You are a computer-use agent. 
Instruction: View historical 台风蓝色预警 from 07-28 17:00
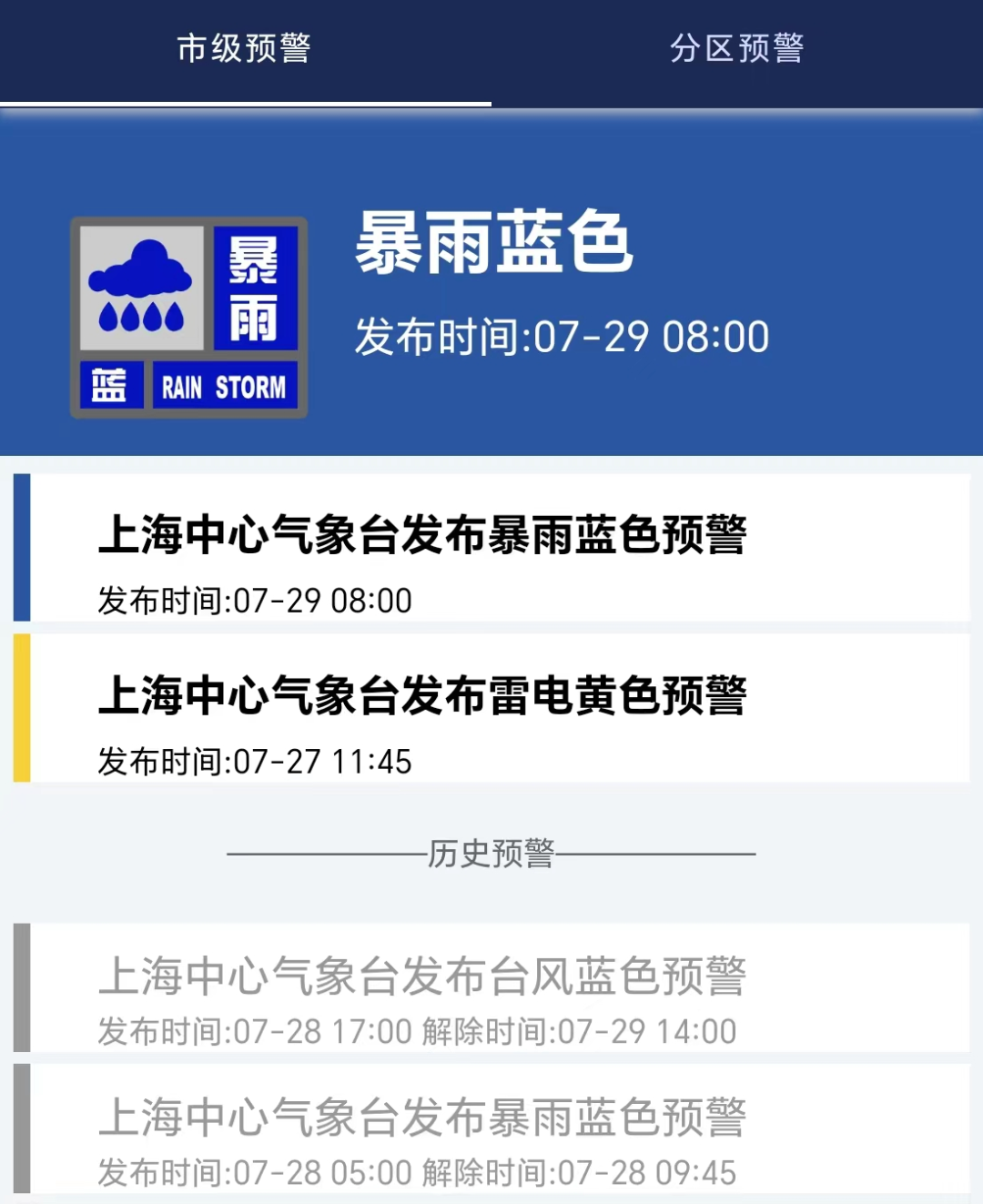click(491, 988)
